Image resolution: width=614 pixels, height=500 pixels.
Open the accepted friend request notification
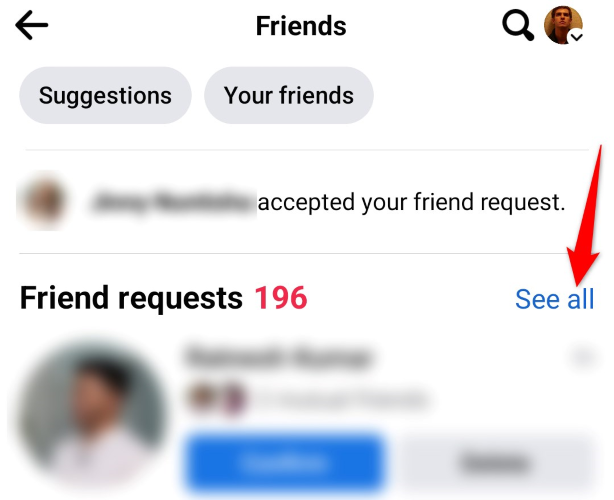(300, 202)
